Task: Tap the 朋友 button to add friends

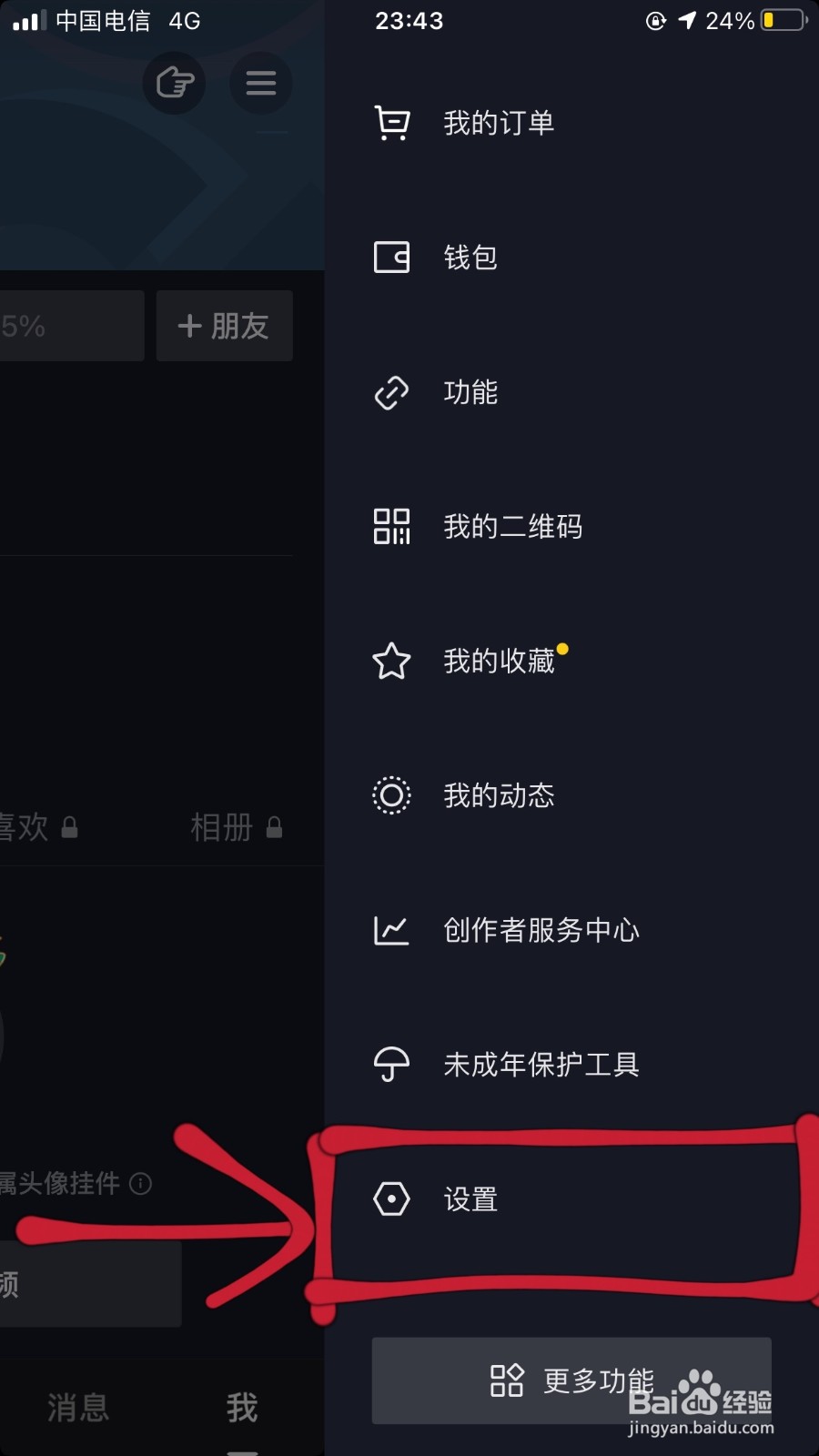Action: tap(224, 325)
